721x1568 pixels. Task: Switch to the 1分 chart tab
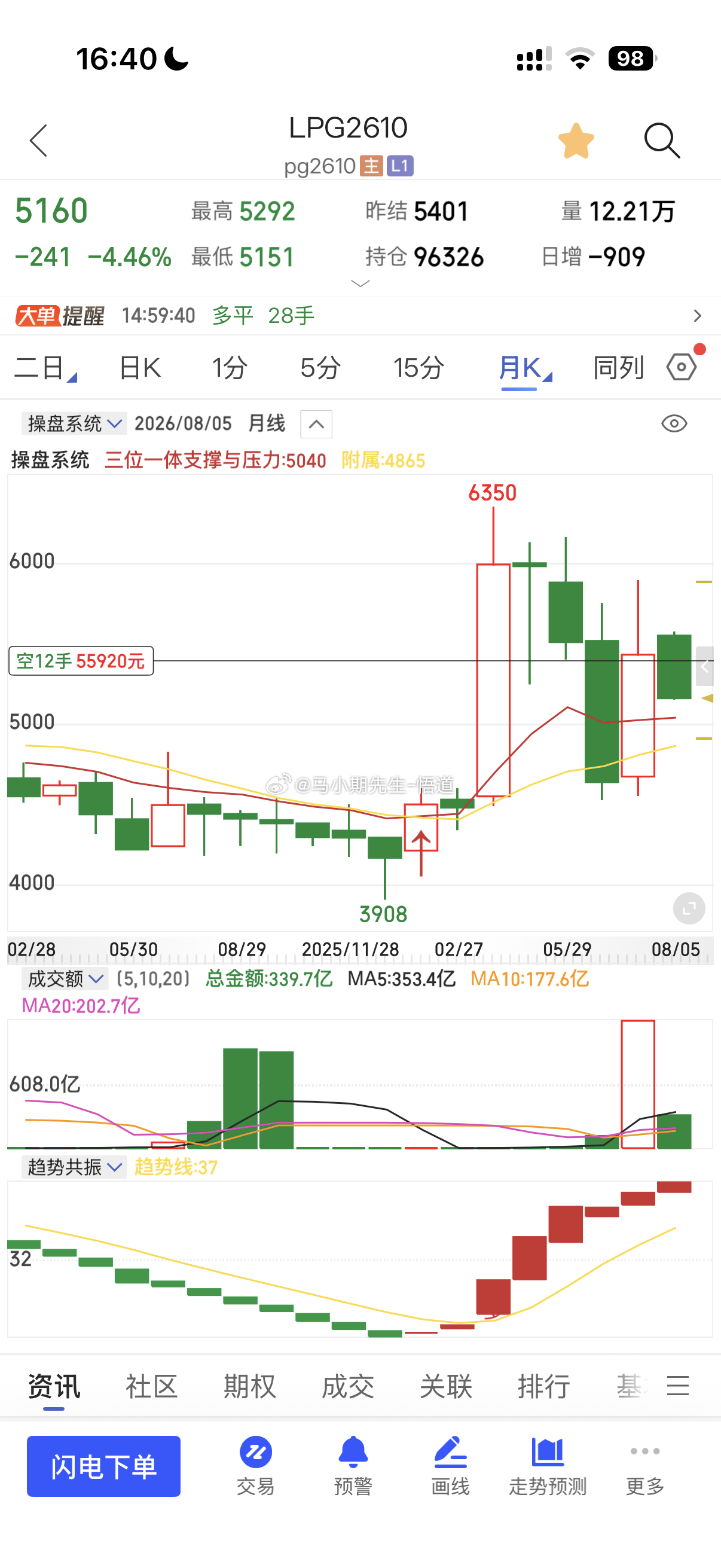click(x=230, y=368)
